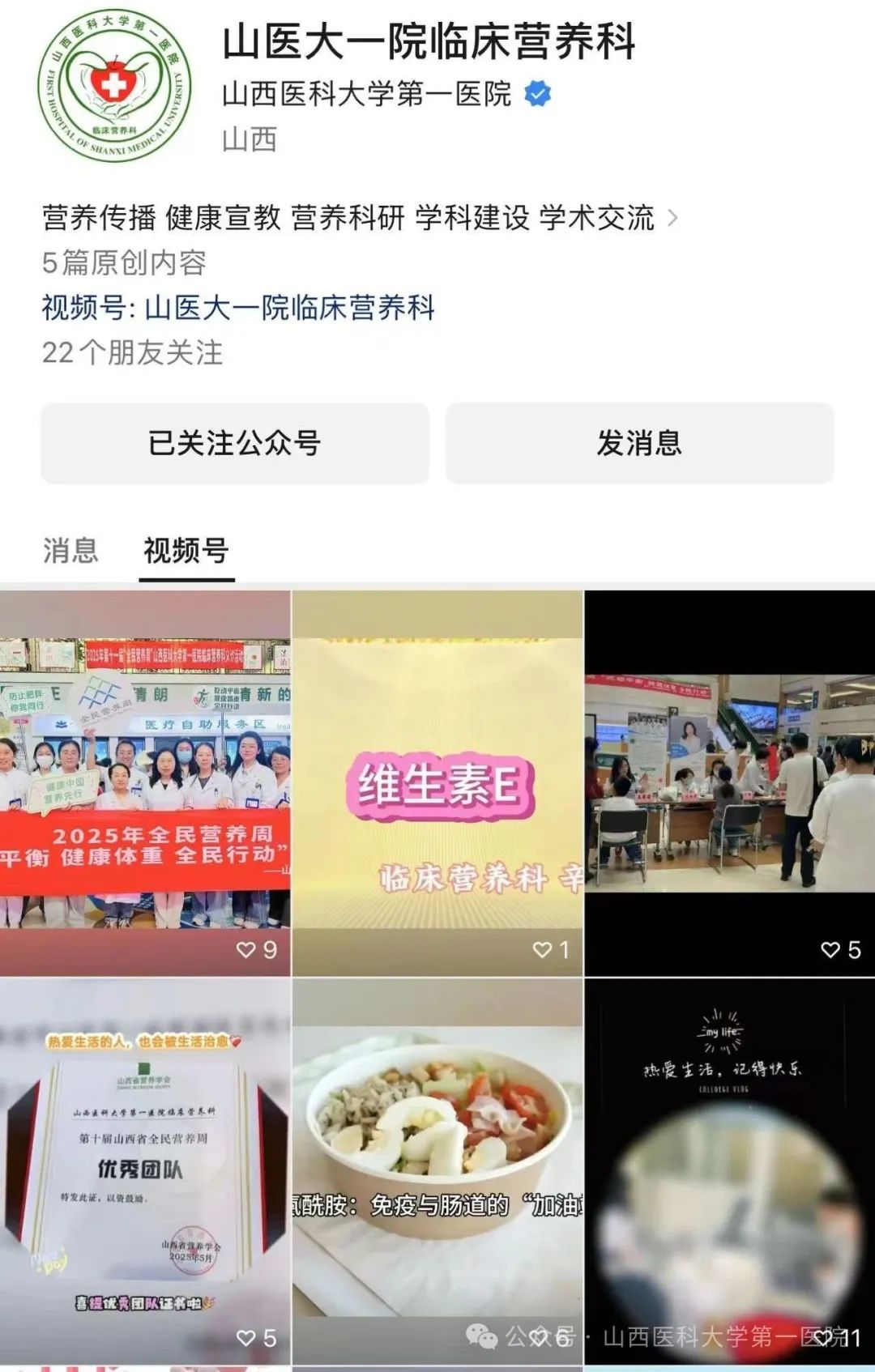
Task: Tap the 已关注公众号 button
Action: [x=234, y=443]
